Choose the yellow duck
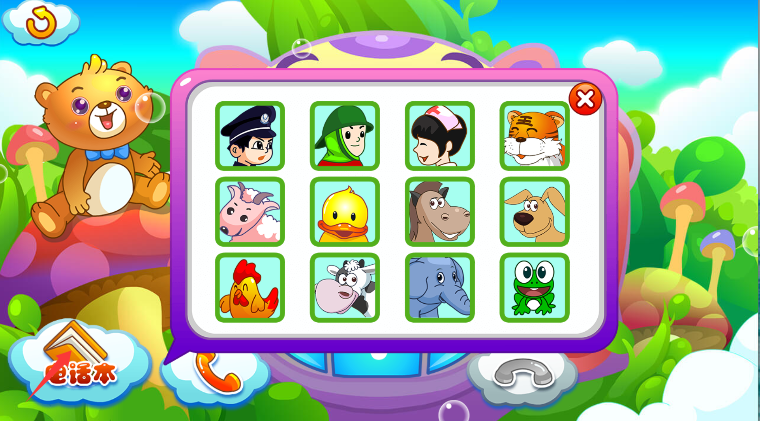Screen dimensions: 760x421 click(344, 212)
